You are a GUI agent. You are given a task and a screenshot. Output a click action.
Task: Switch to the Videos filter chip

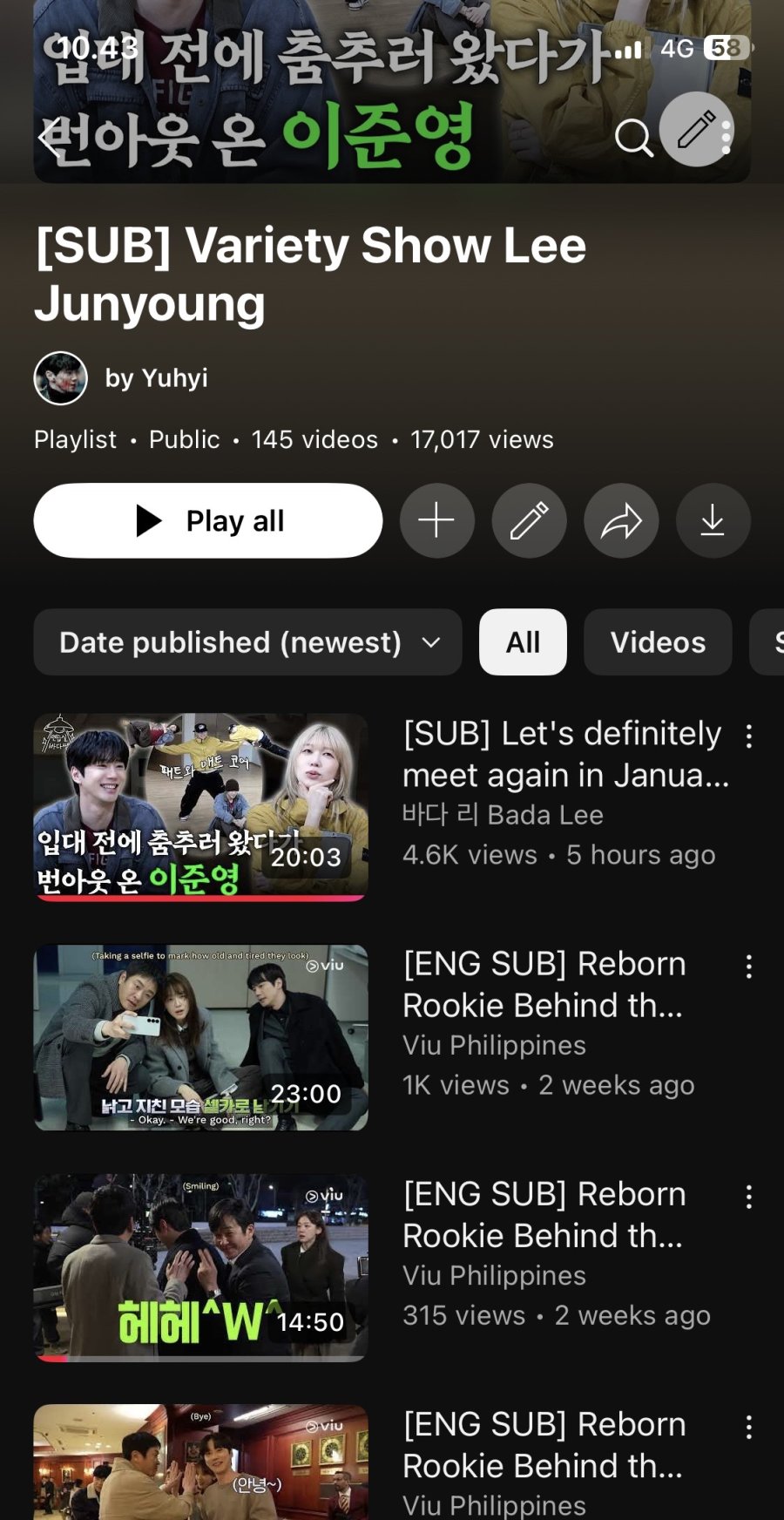coord(658,642)
